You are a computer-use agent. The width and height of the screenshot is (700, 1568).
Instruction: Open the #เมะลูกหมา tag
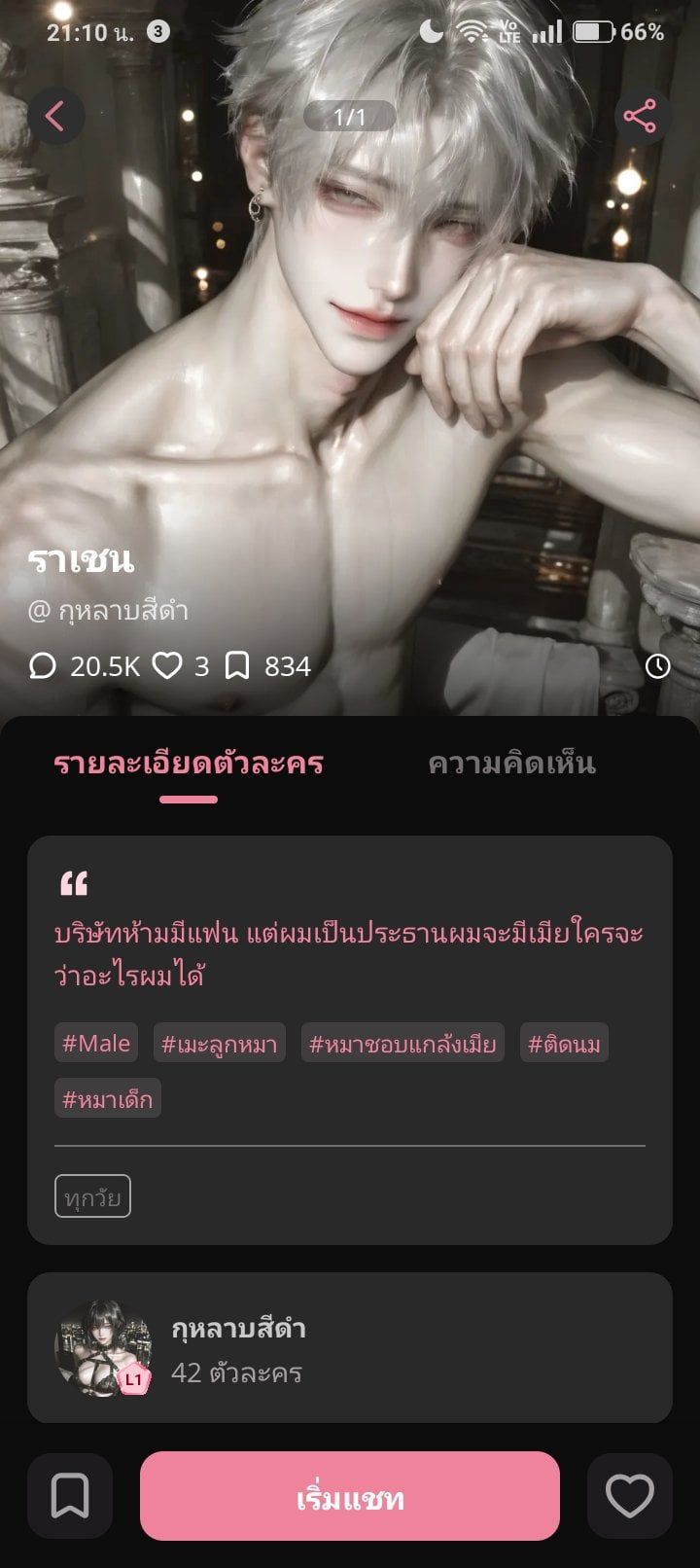pyautogui.click(x=220, y=1043)
